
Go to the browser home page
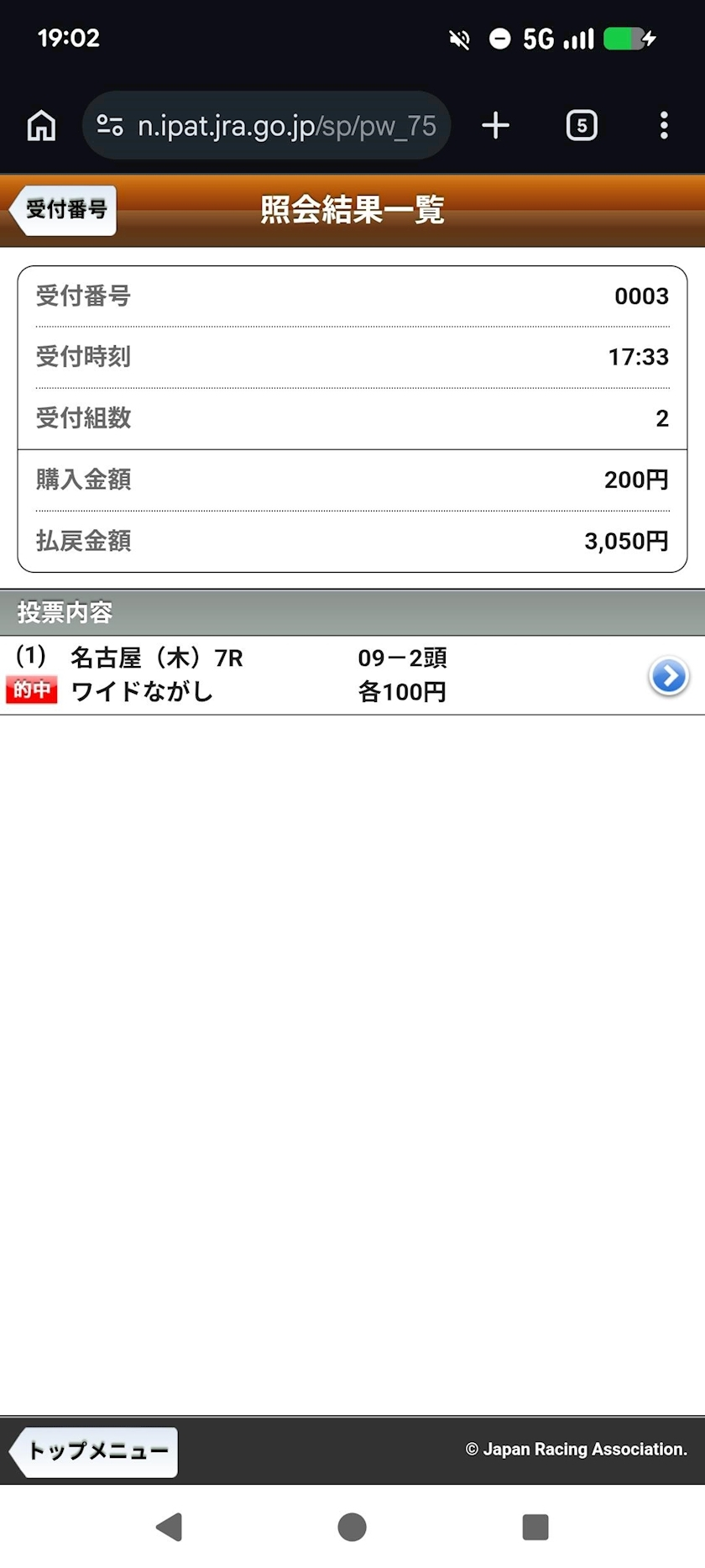pos(41,126)
